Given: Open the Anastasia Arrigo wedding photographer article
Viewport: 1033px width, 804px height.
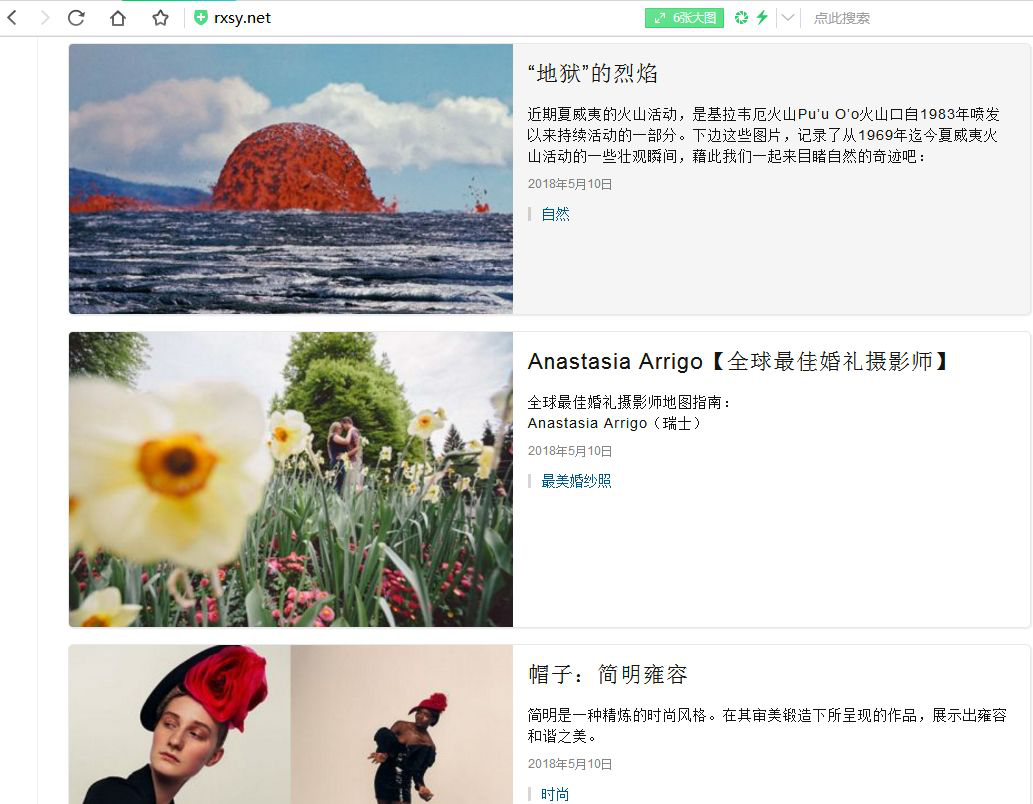Looking at the screenshot, I should tap(737, 361).
